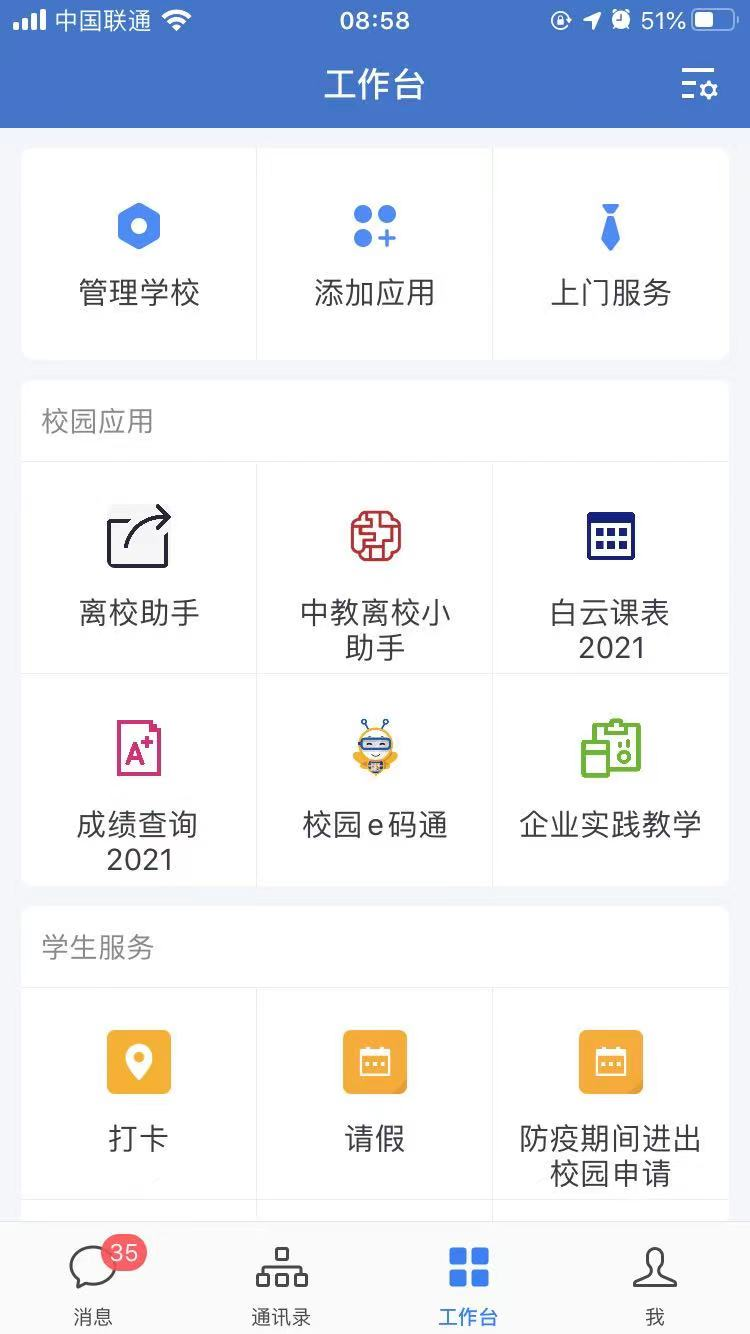
Task: Open the workbench settings icon
Action: 699,84
